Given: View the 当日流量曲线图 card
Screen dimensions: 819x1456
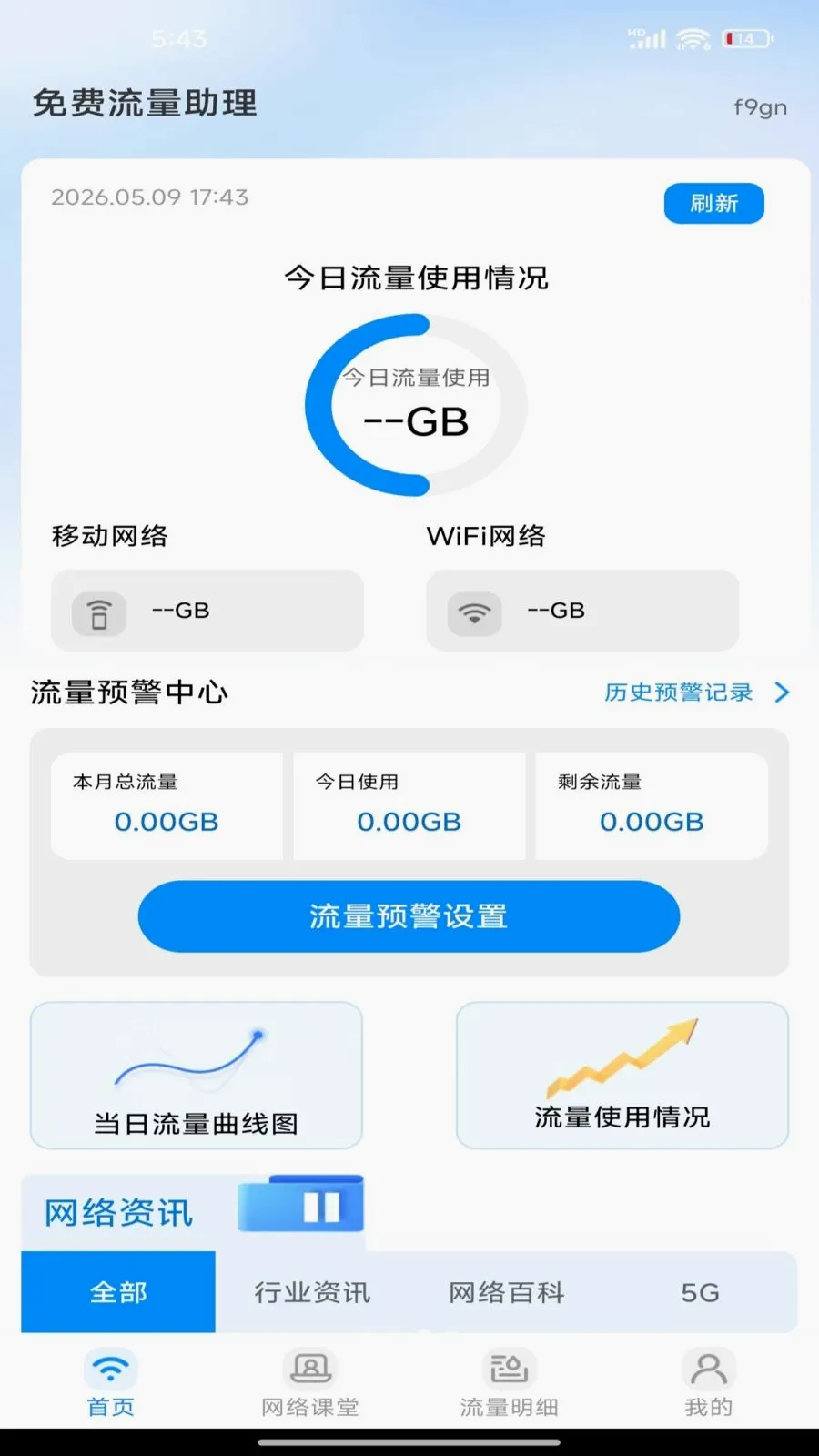Looking at the screenshot, I should [x=197, y=1076].
